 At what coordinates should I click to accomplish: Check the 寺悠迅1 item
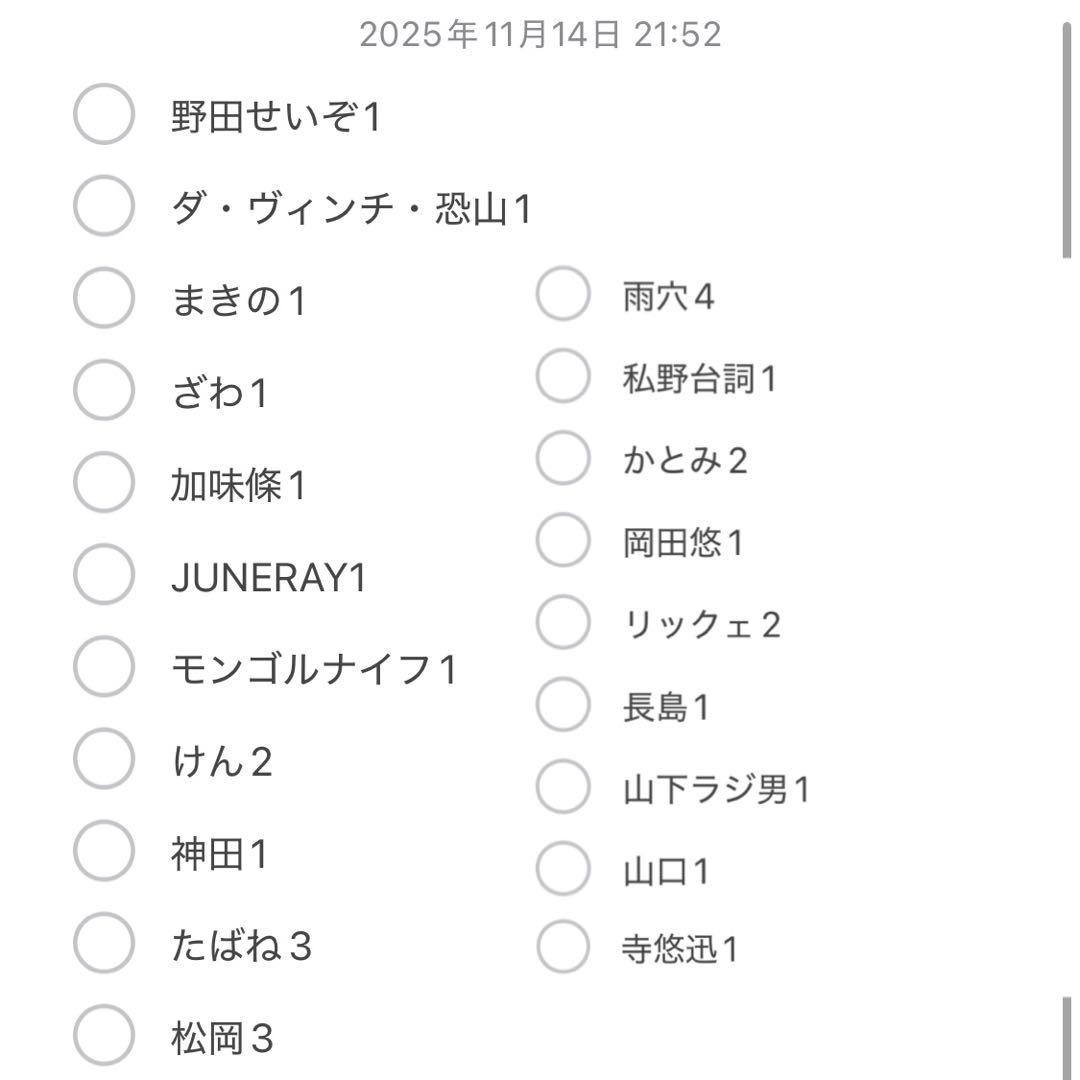coord(562,946)
